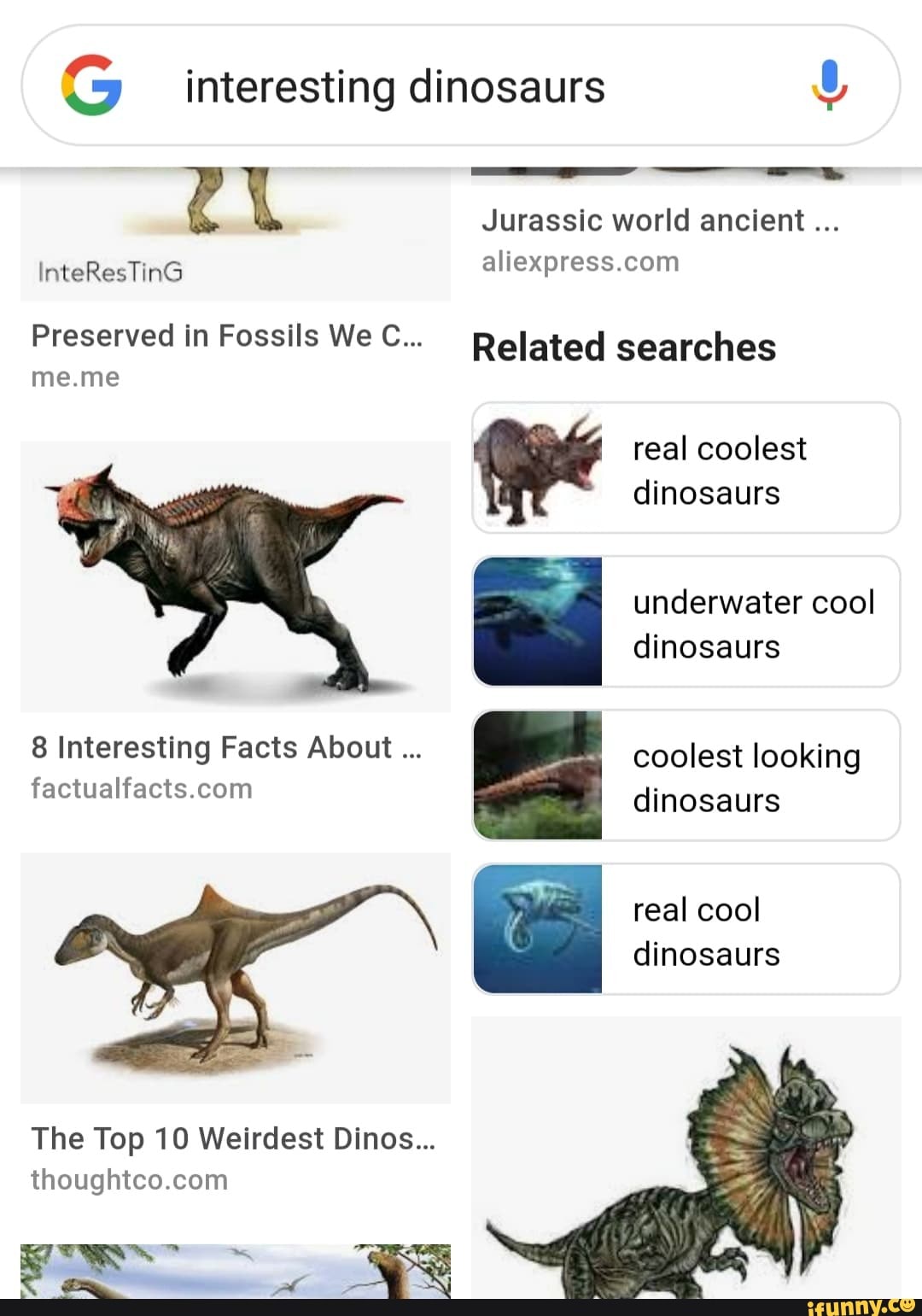922x1316 pixels.
Task: Open the thoughtco.com source link
Action: coord(128,1179)
